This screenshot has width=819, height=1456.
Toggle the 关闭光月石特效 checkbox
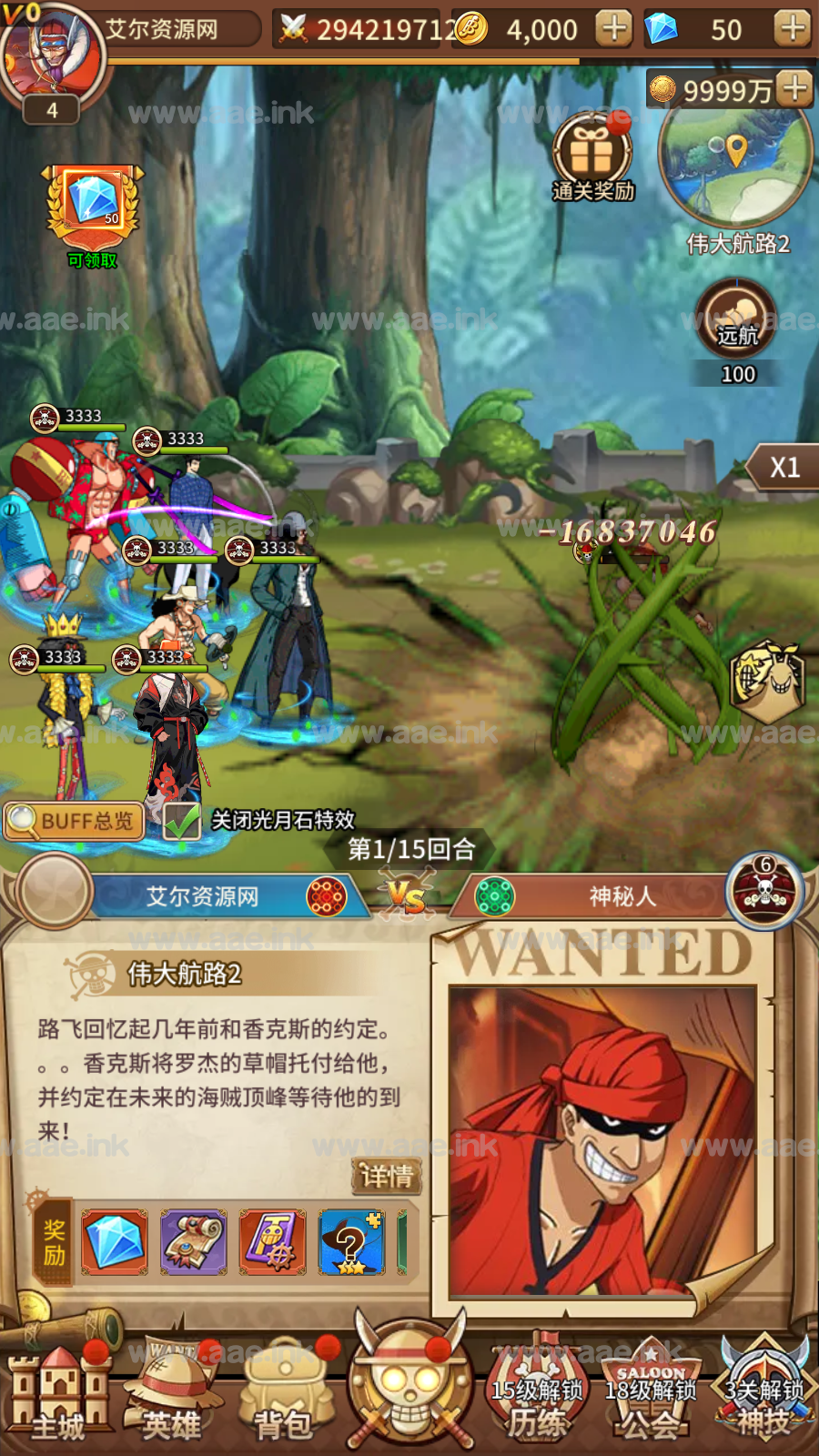click(x=183, y=821)
